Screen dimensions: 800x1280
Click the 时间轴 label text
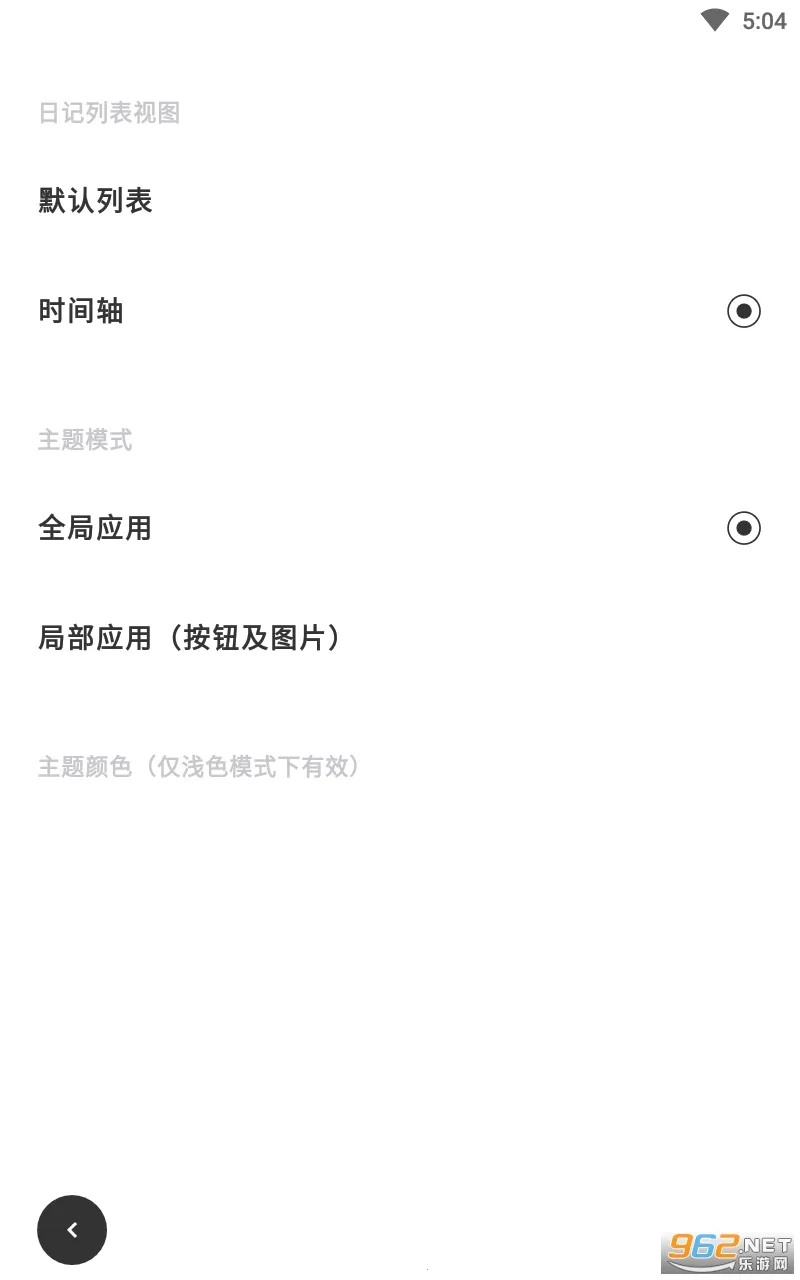[x=81, y=311]
